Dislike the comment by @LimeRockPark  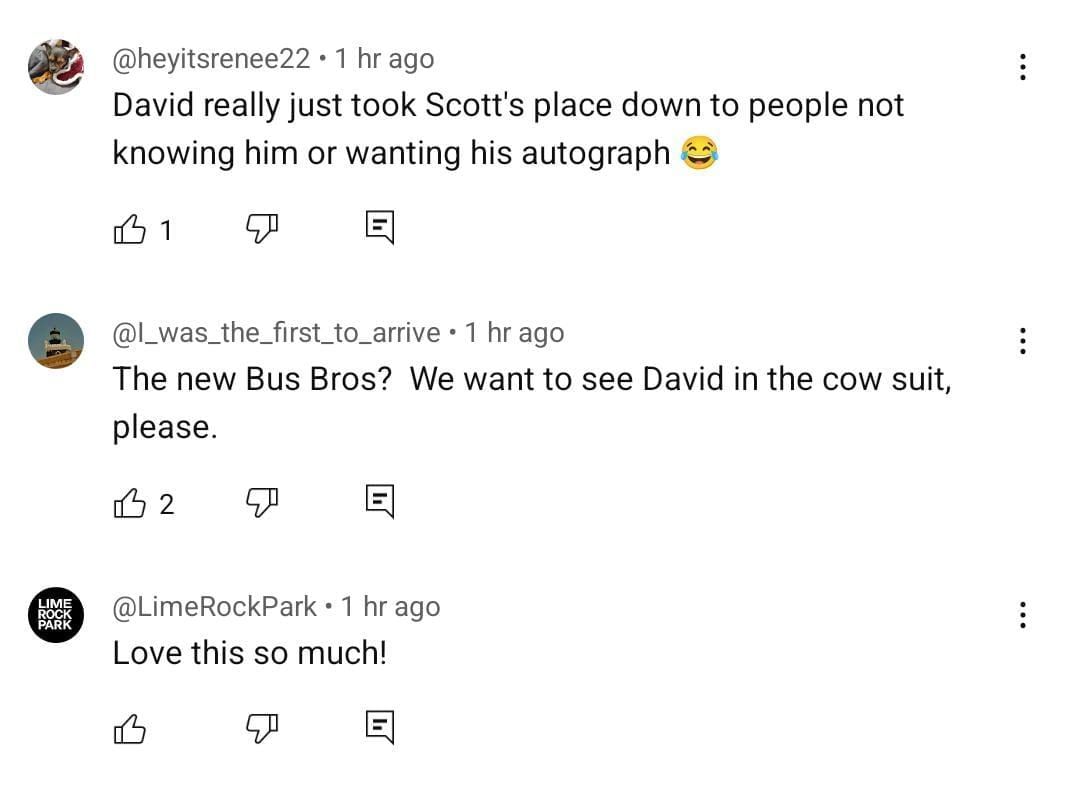tap(261, 730)
